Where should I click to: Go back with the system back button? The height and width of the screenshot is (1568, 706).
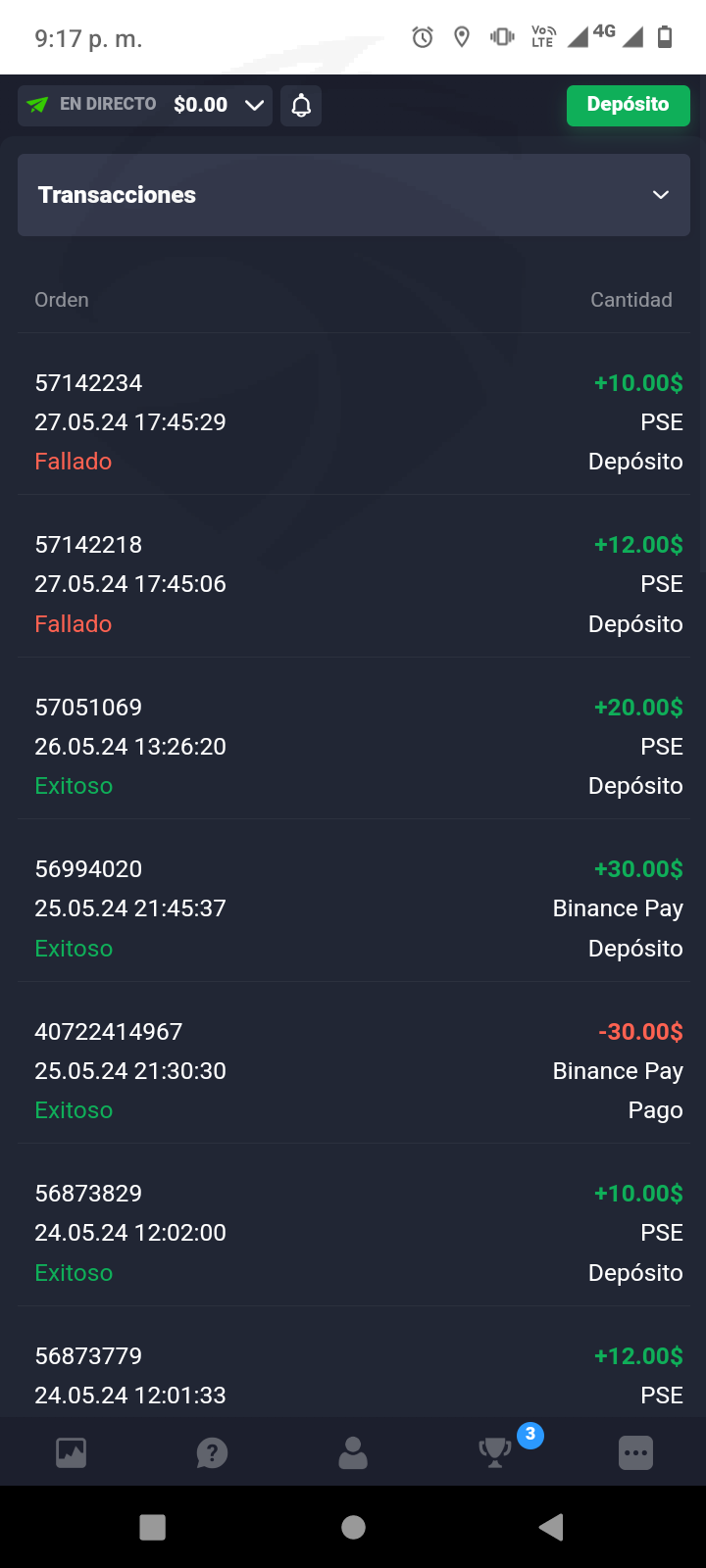[x=551, y=1527]
